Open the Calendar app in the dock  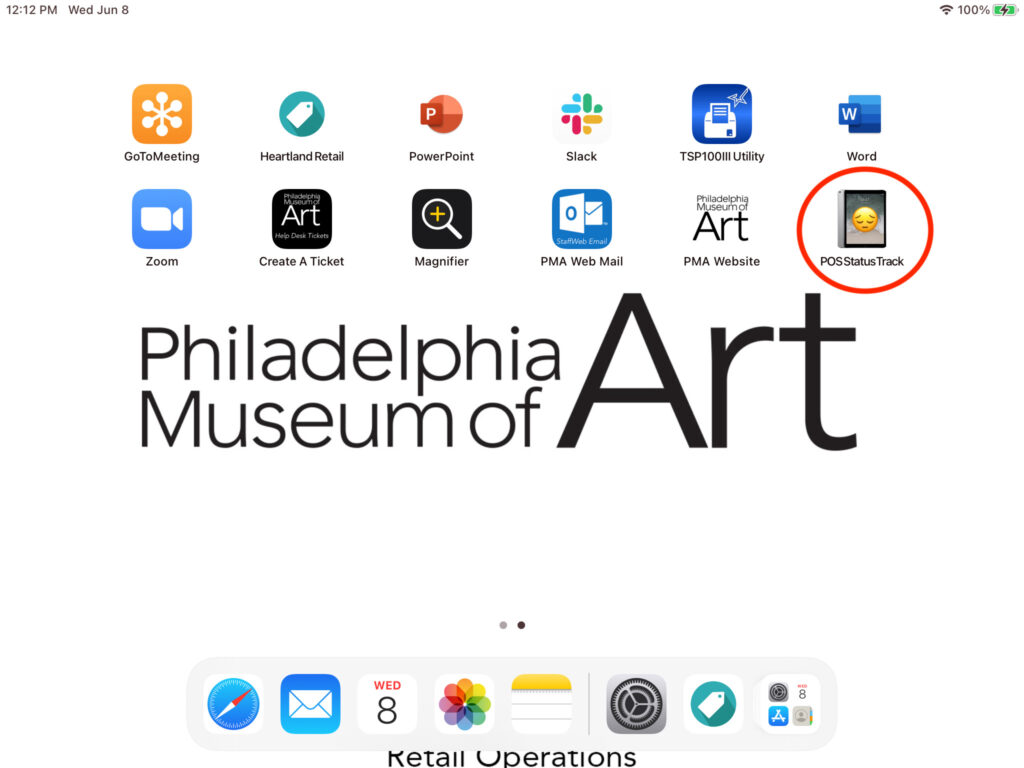pyautogui.click(x=387, y=704)
